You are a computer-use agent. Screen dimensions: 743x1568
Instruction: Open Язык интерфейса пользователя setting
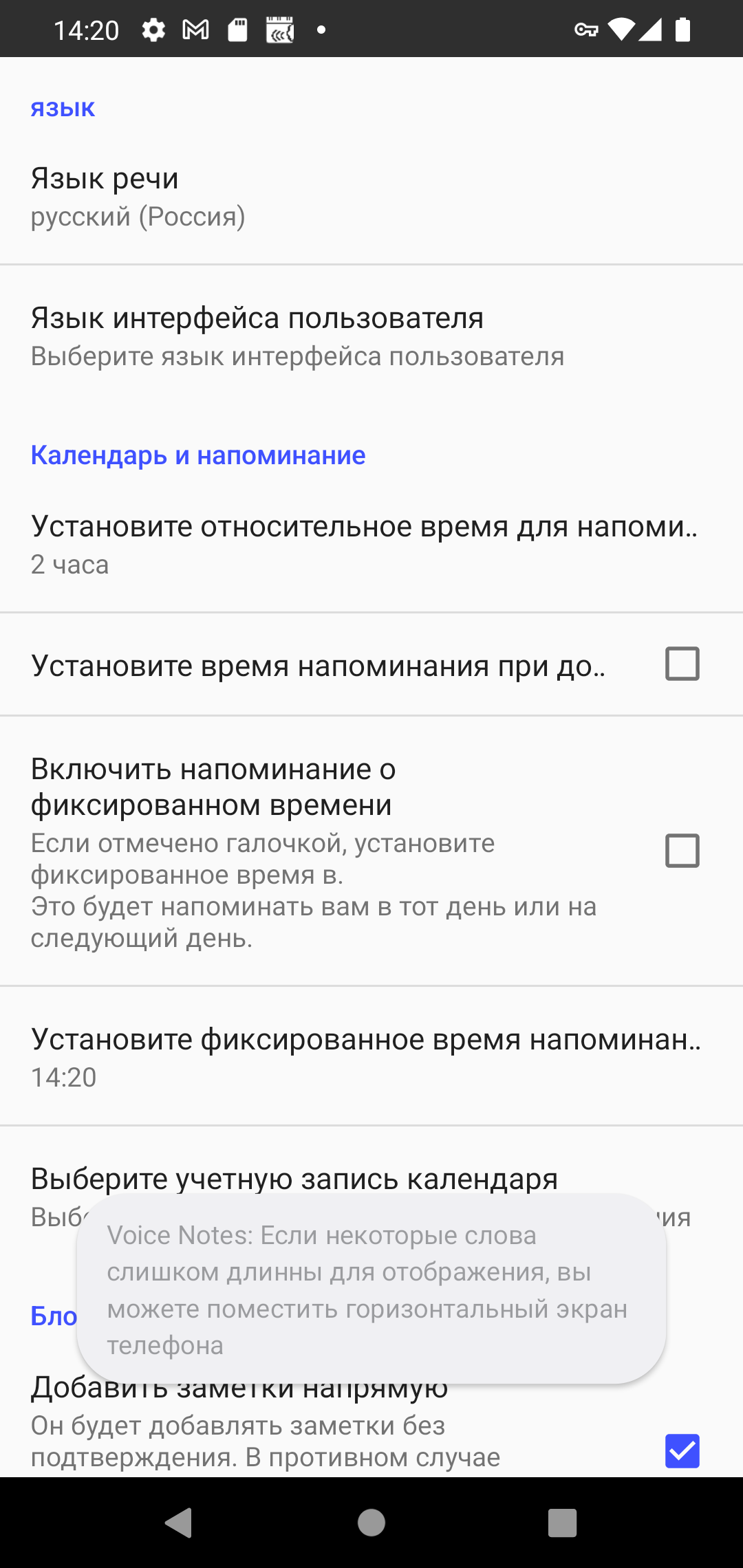[371, 336]
